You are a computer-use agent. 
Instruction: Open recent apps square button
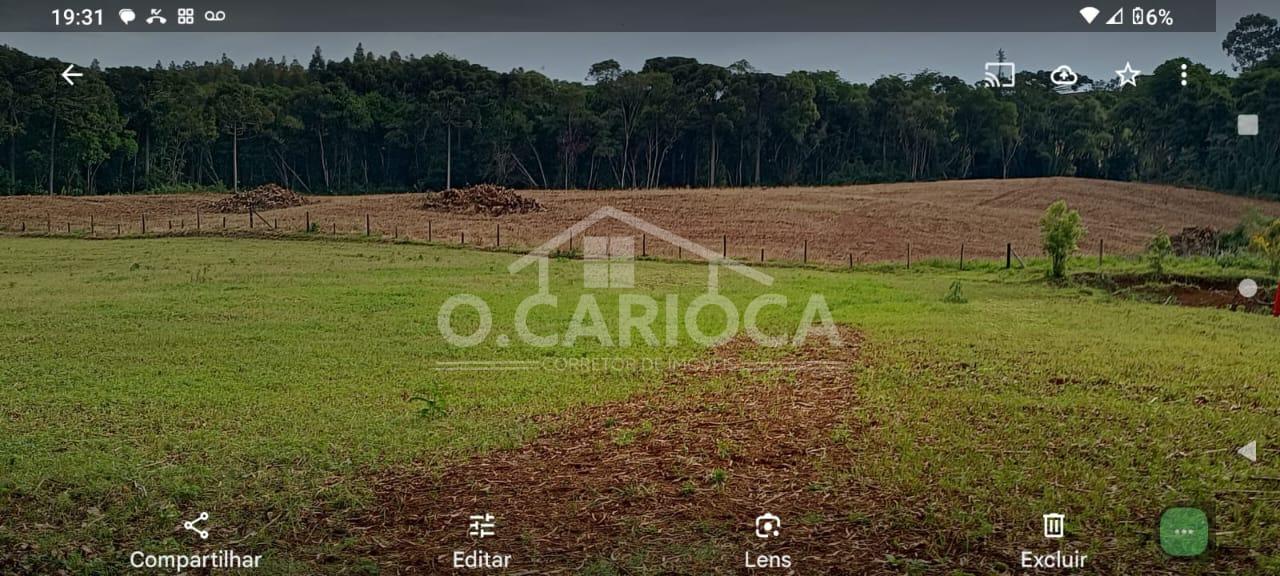(x=1247, y=125)
